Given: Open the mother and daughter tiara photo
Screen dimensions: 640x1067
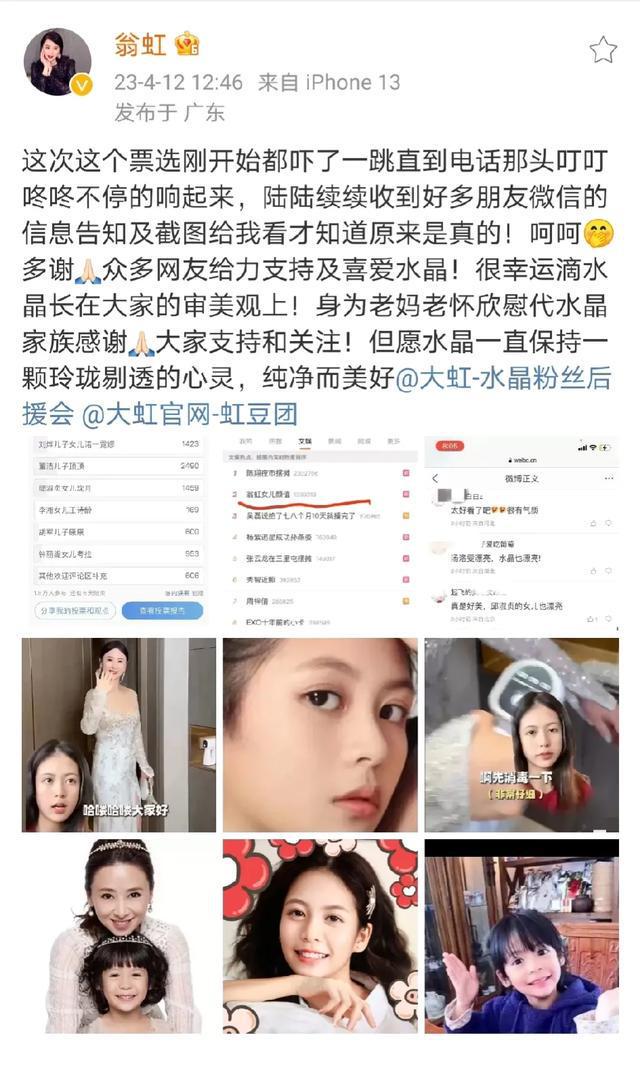Looking at the screenshot, I should [x=119, y=936].
